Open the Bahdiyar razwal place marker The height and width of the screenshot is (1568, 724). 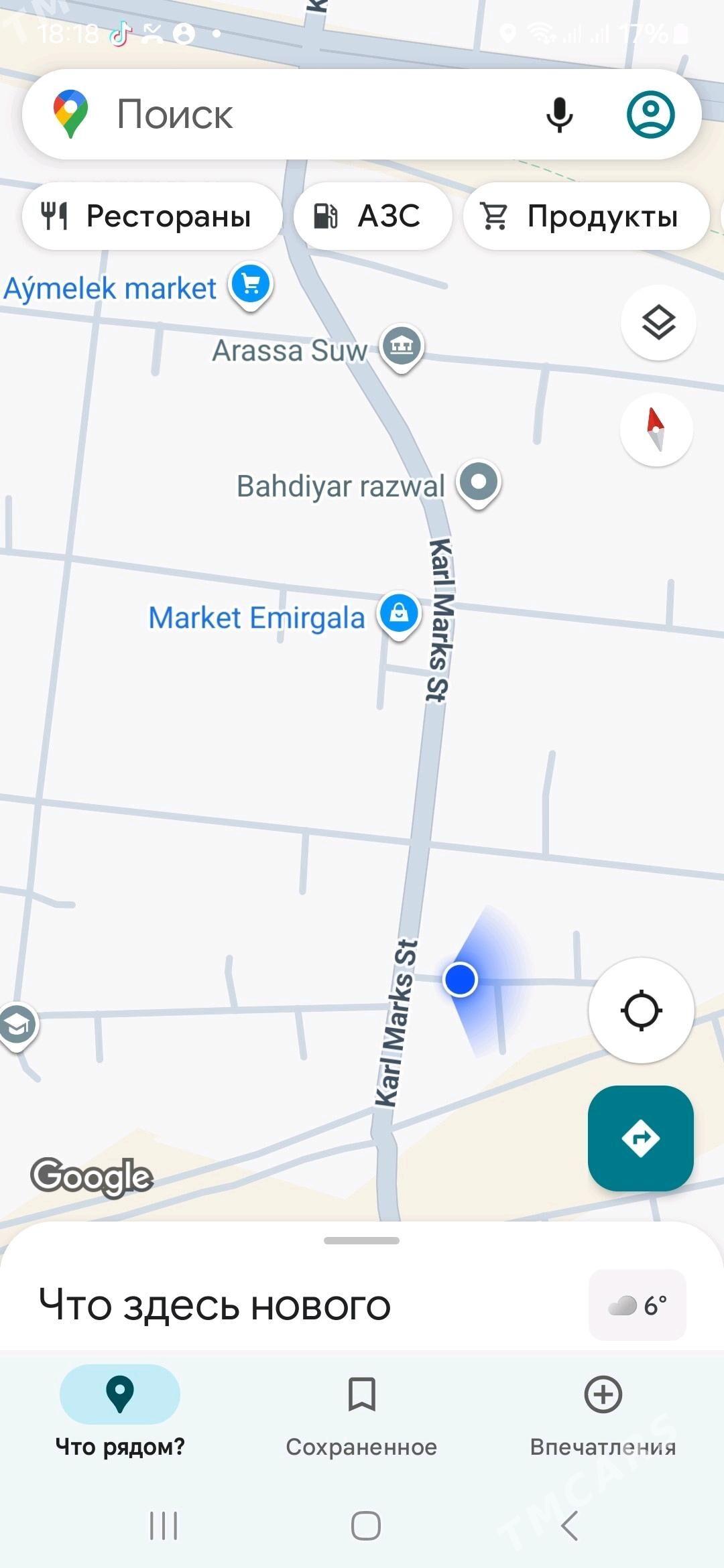pos(479,483)
